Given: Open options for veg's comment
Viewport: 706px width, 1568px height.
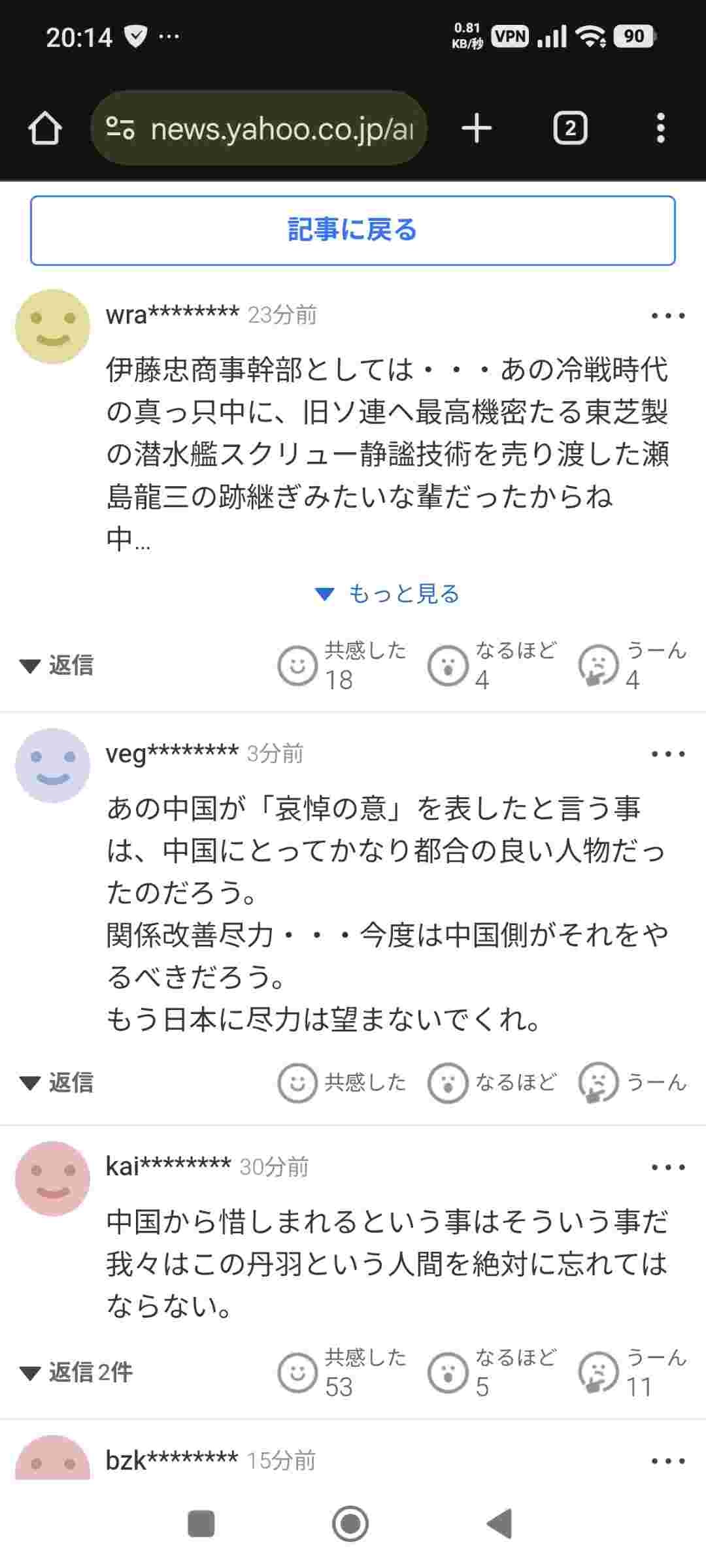Looking at the screenshot, I should click(667, 755).
